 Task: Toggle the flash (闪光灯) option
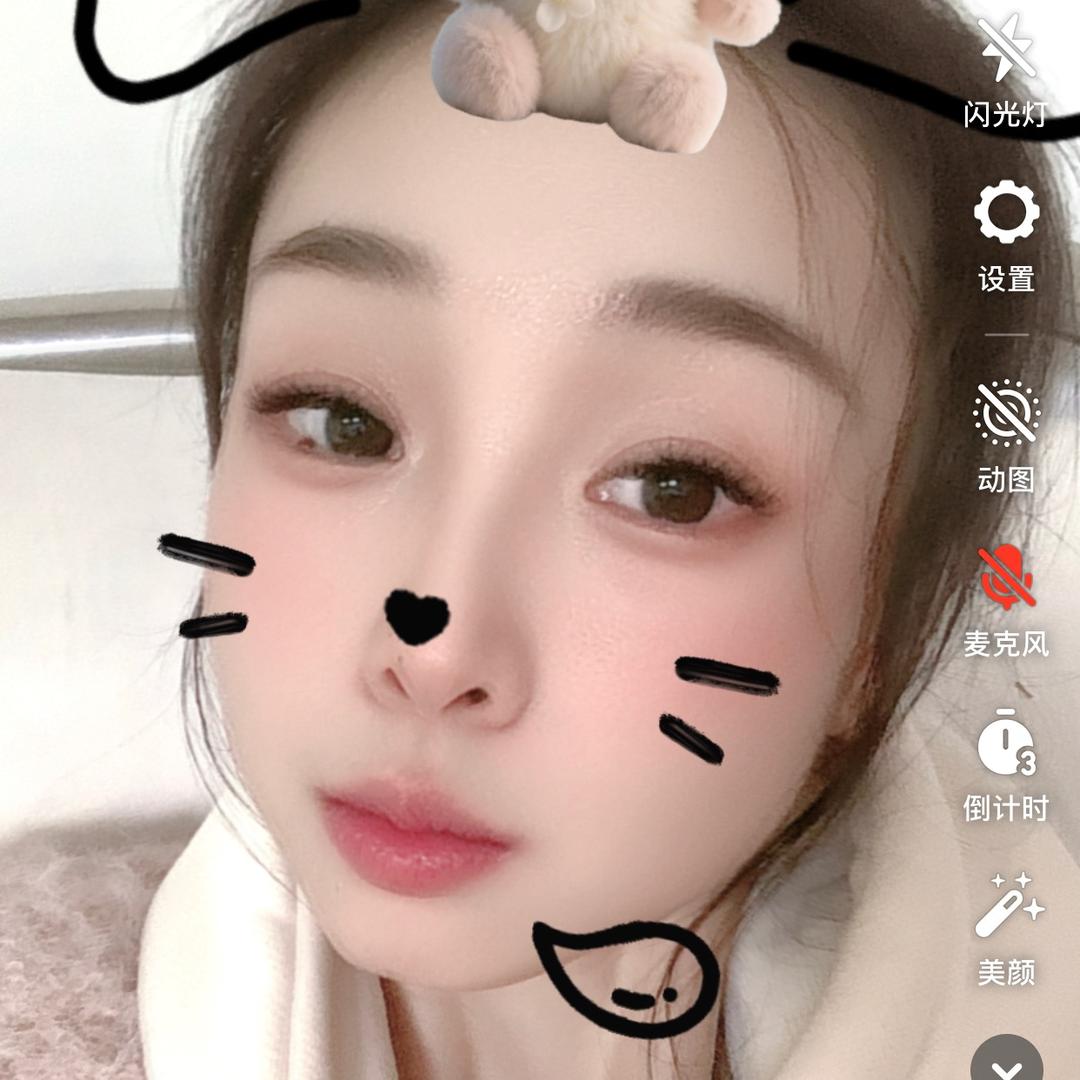[1006, 50]
